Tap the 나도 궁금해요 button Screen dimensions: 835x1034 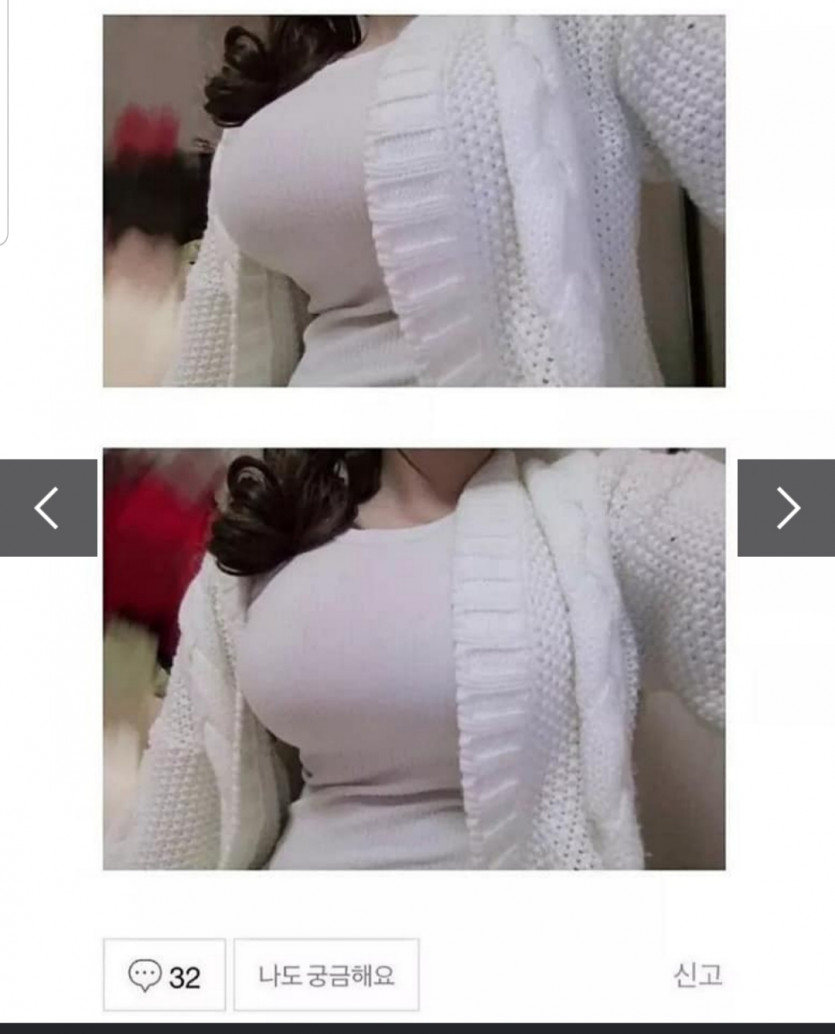click(326, 975)
